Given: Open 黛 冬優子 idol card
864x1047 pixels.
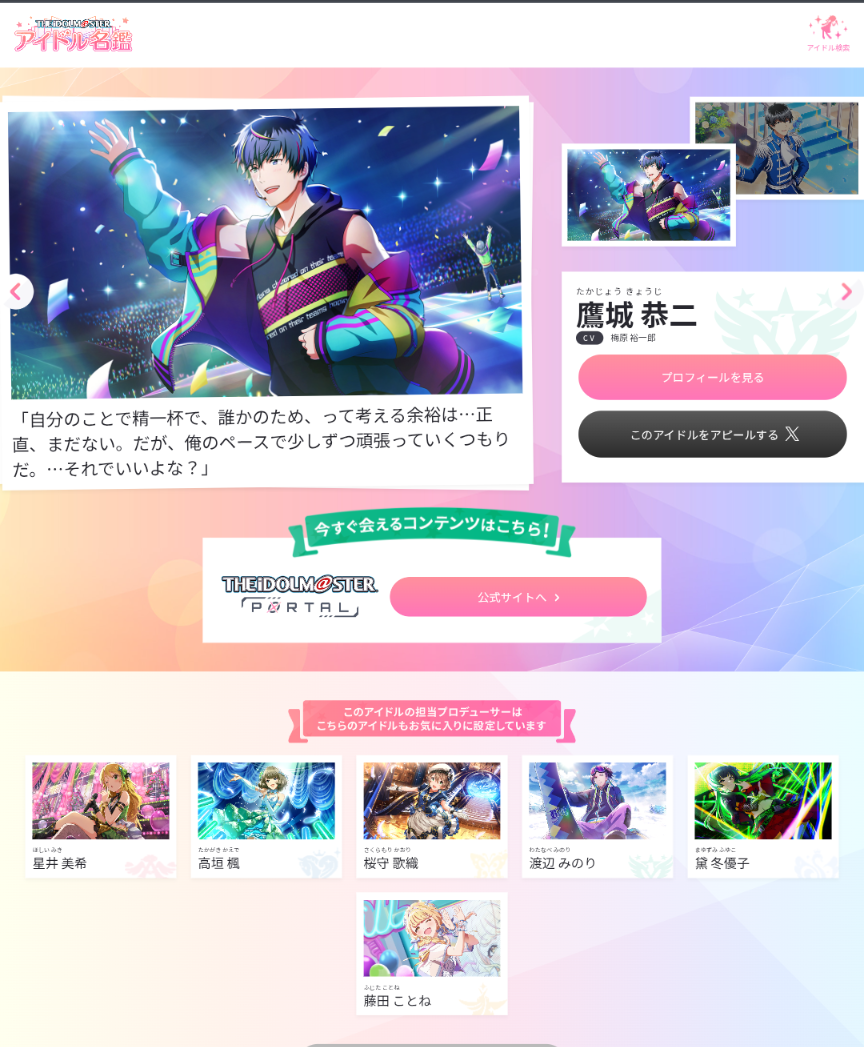Looking at the screenshot, I should point(763,816).
